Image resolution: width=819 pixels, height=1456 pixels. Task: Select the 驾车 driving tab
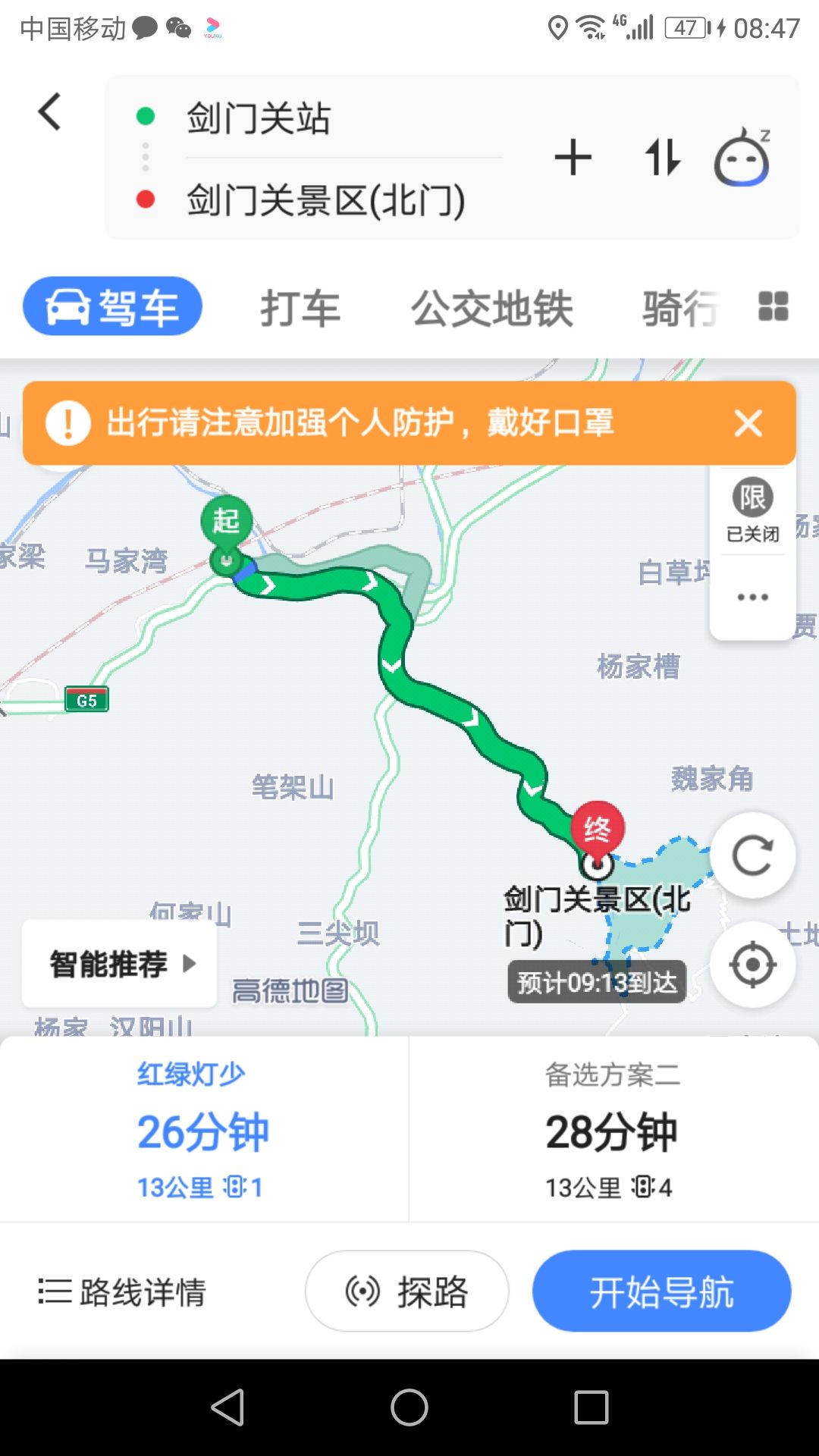tap(113, 307)
